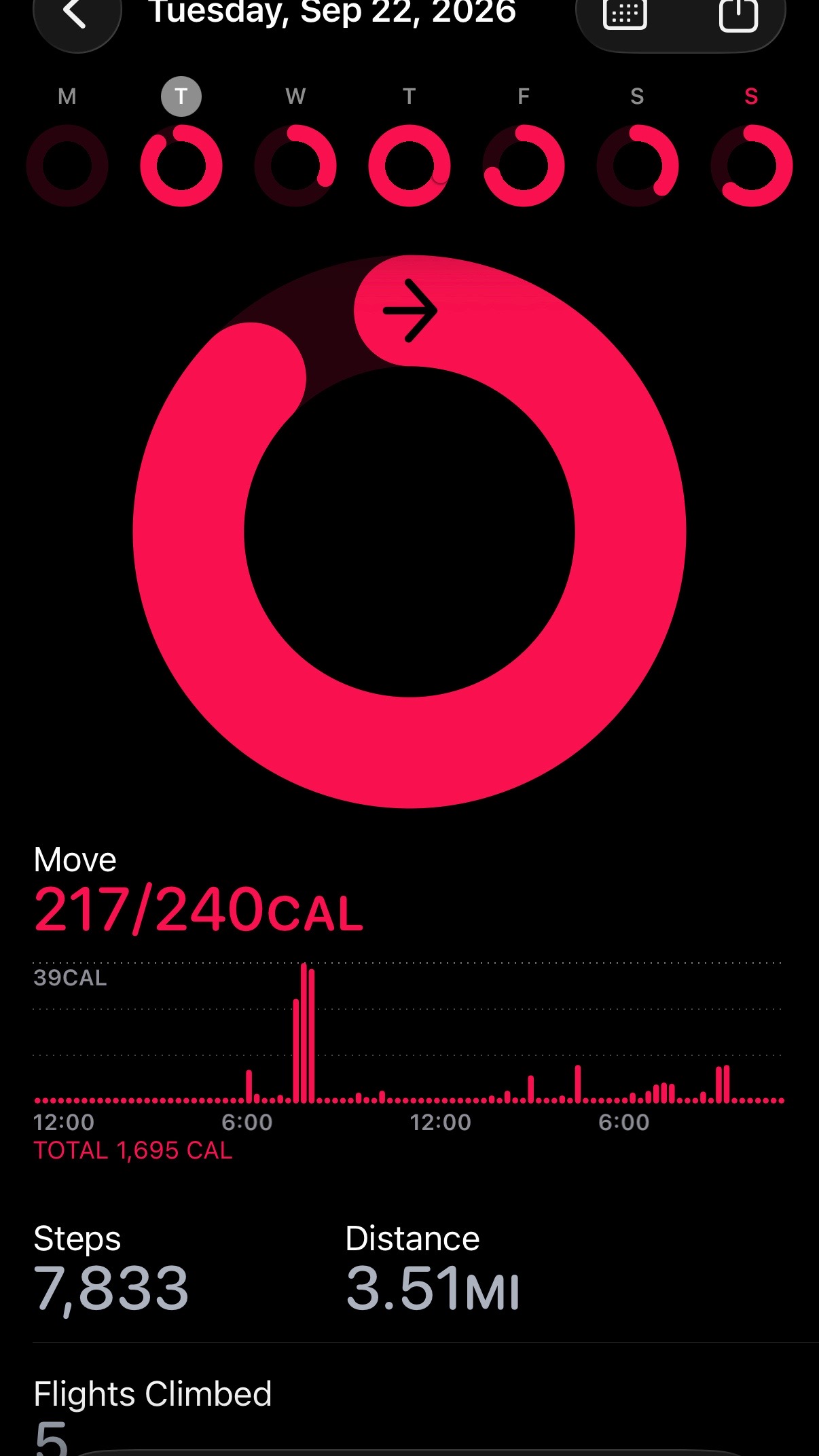This screenshot has width=819, height=1456.
Task: Open the calendar view icon
Action: [625, 14]
